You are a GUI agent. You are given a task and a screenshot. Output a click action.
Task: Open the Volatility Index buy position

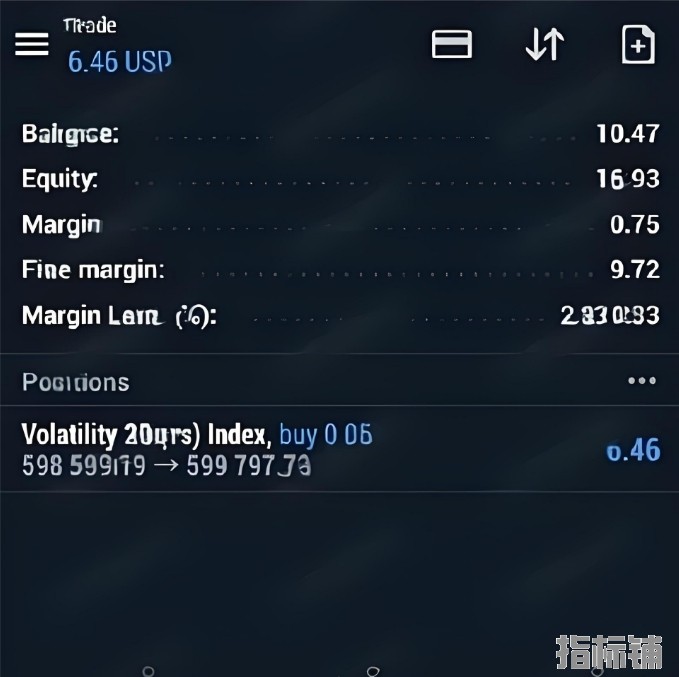tap(339, 449)
